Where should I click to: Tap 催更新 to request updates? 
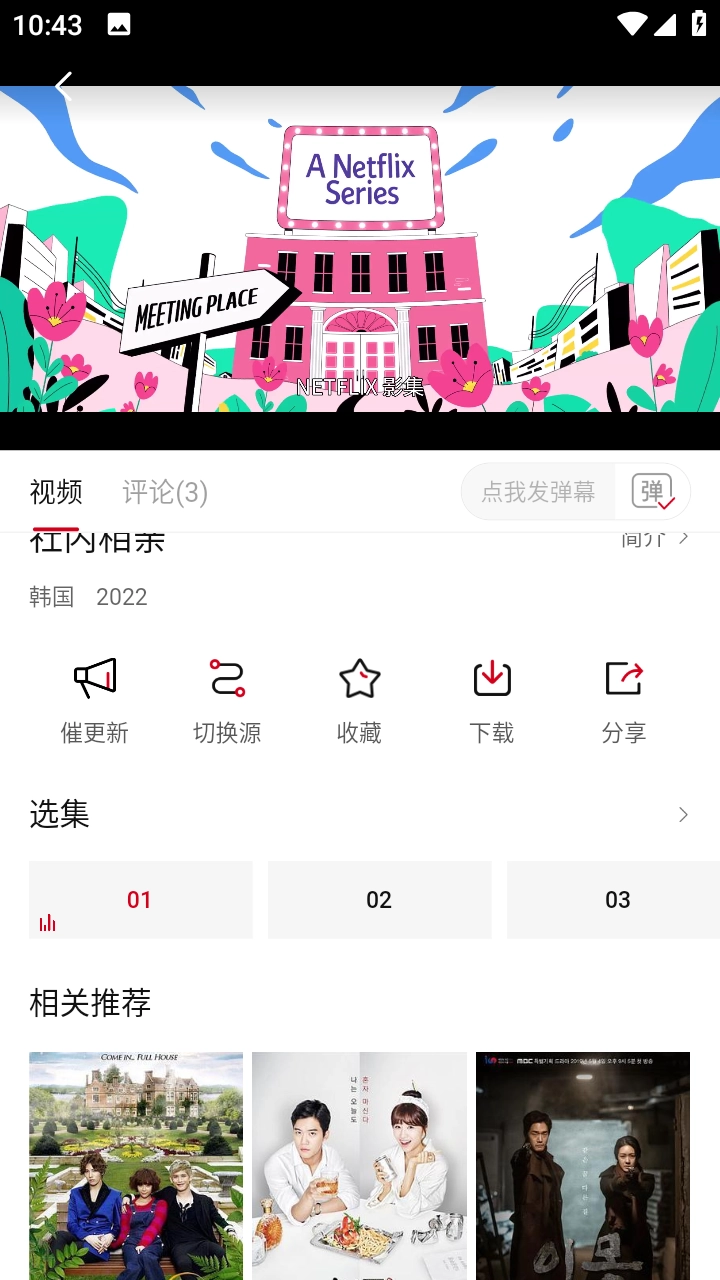(x=95, y=700)
